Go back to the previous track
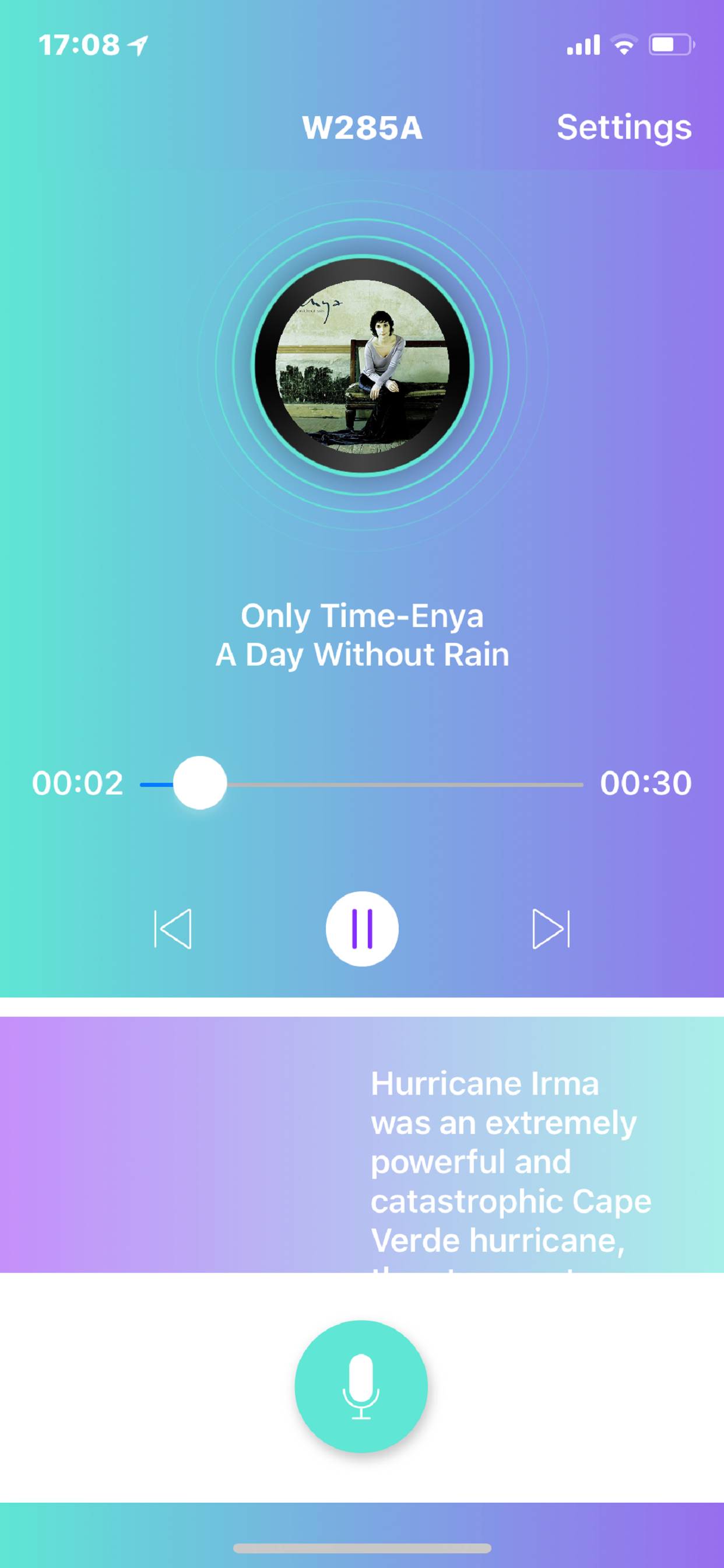 [173, 928]
